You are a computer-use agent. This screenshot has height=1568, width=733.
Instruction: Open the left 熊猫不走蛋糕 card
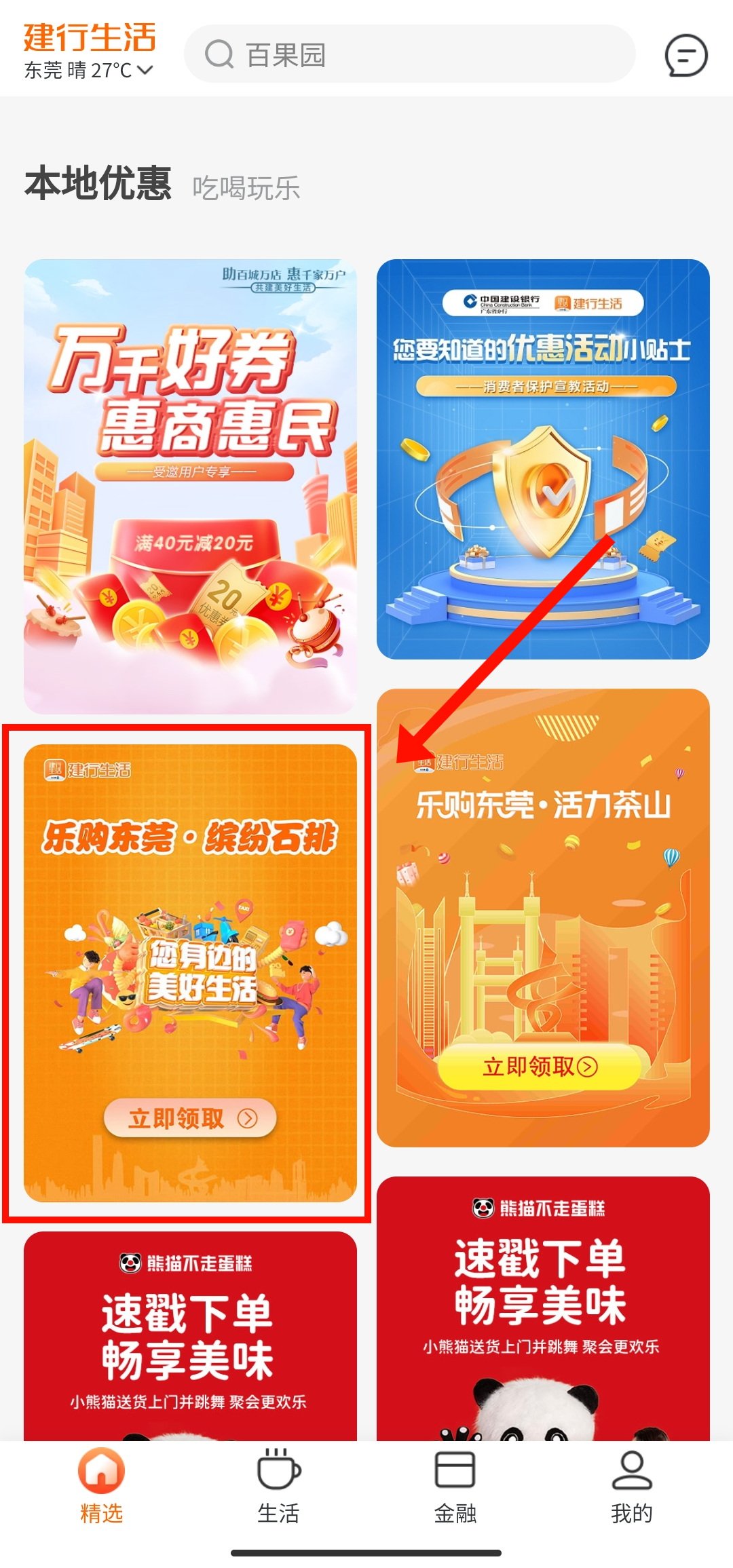(190, 1335)
